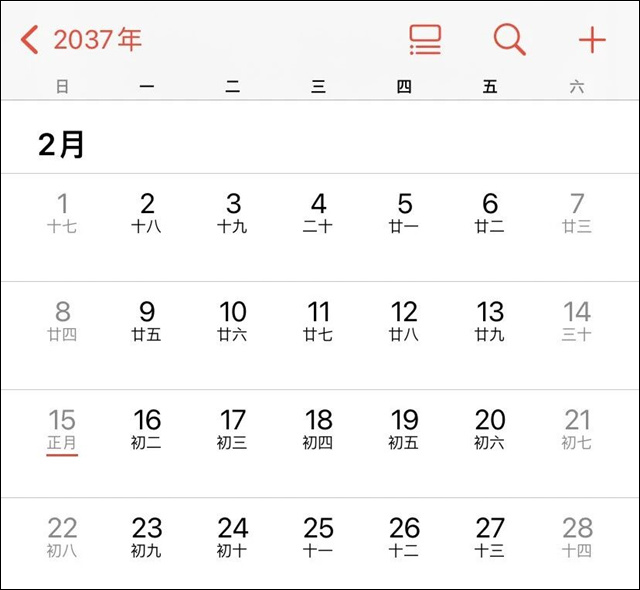Go back to the 2037 year view
Viewport: 640px width, 590px height.
point(81,40)
